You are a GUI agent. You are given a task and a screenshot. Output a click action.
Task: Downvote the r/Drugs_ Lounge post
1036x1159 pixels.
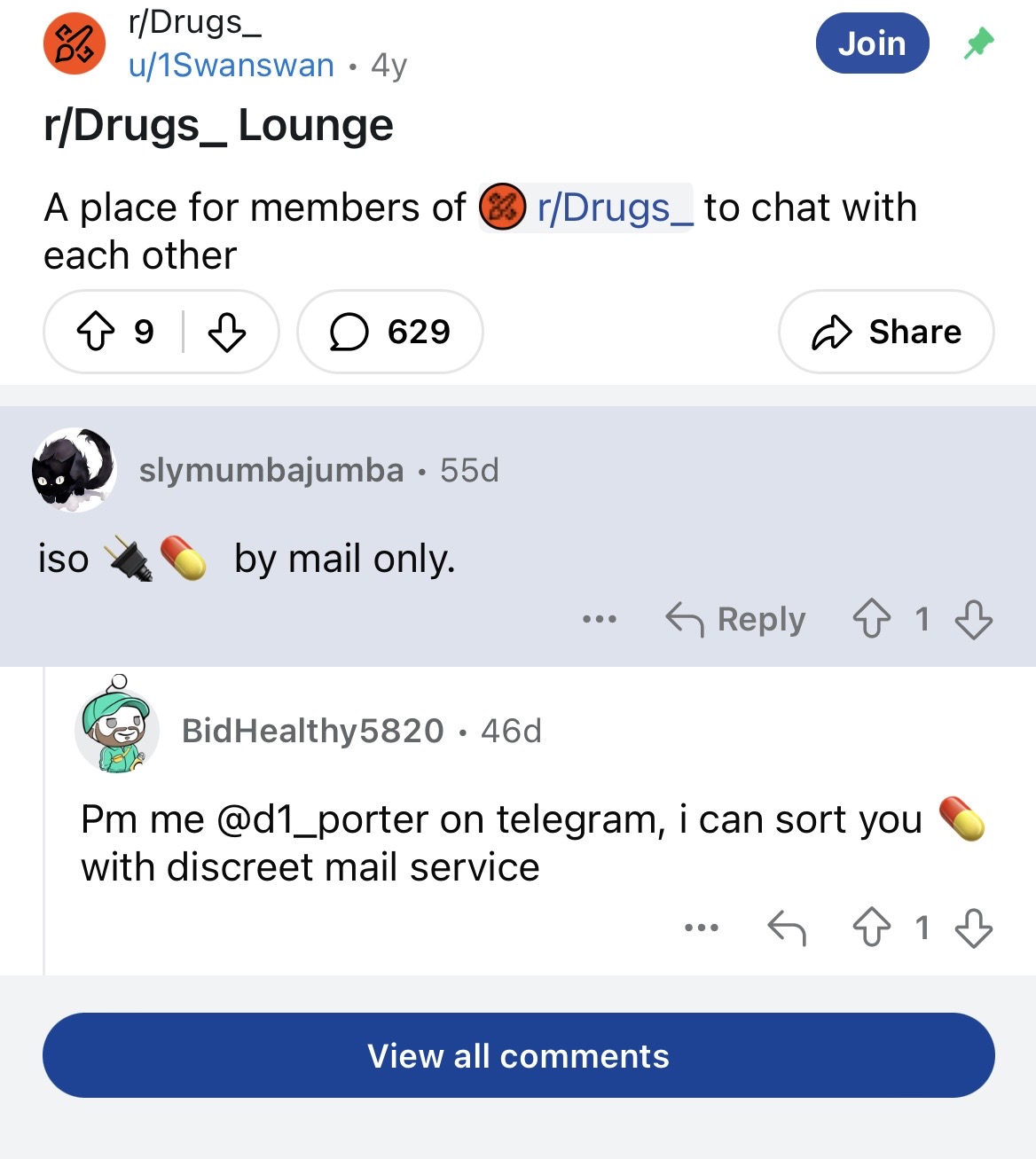click(227, 333)
